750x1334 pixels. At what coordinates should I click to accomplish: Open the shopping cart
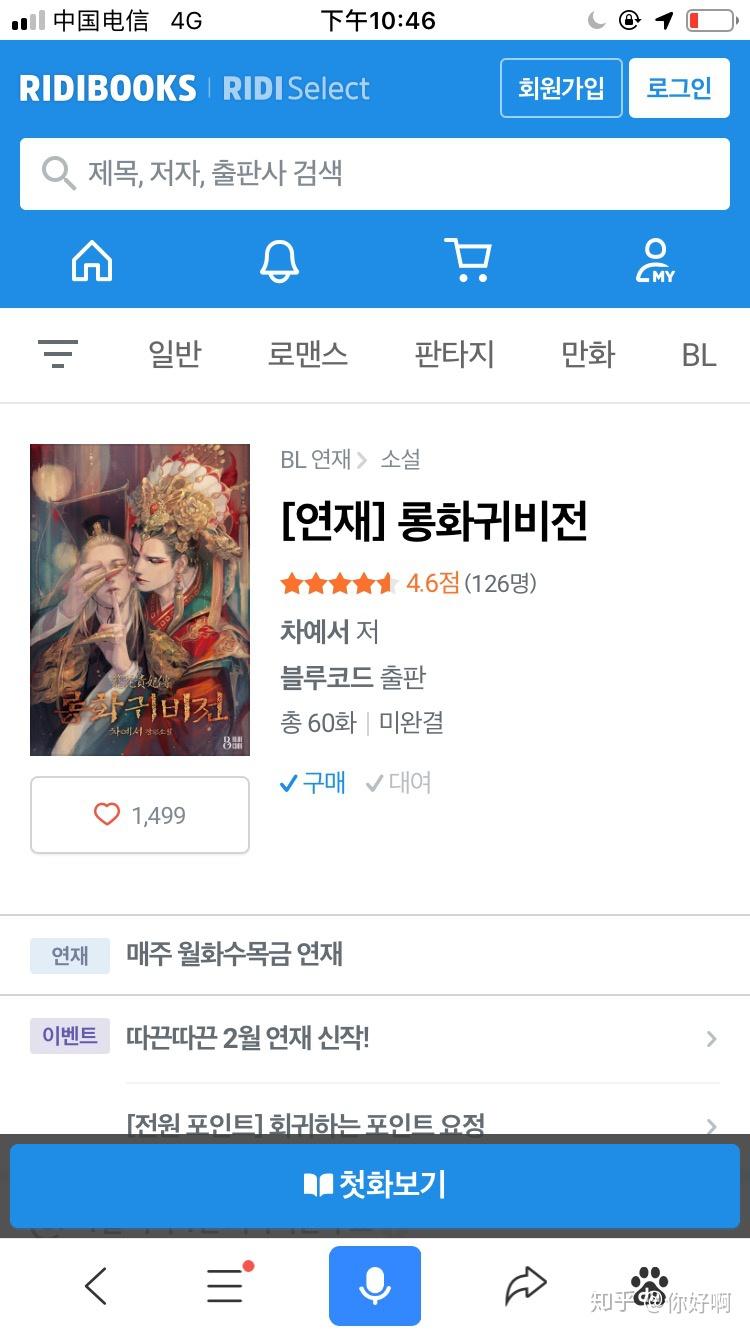pos(467,261)
